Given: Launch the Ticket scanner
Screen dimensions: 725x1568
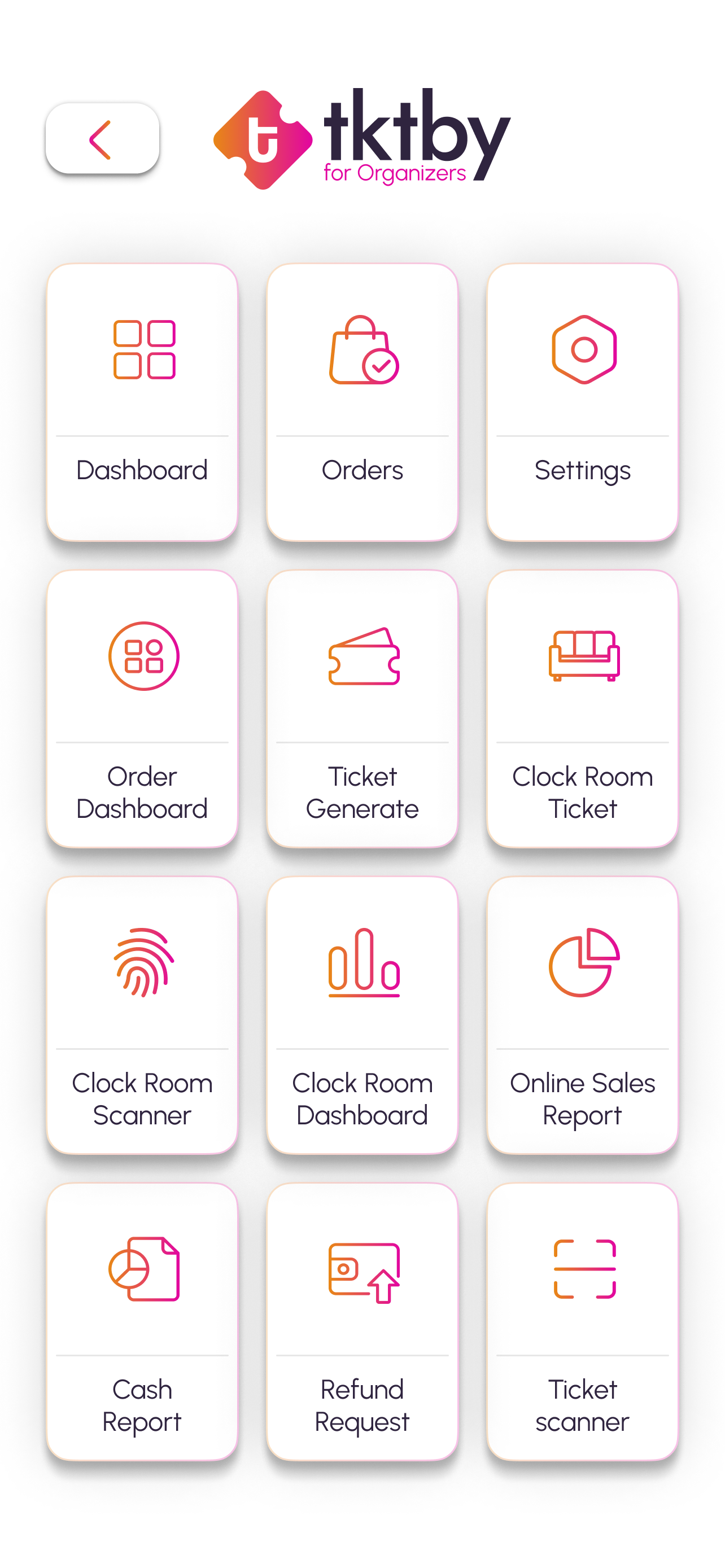Looking at the screenshot, I should [x=582, y=1321].
